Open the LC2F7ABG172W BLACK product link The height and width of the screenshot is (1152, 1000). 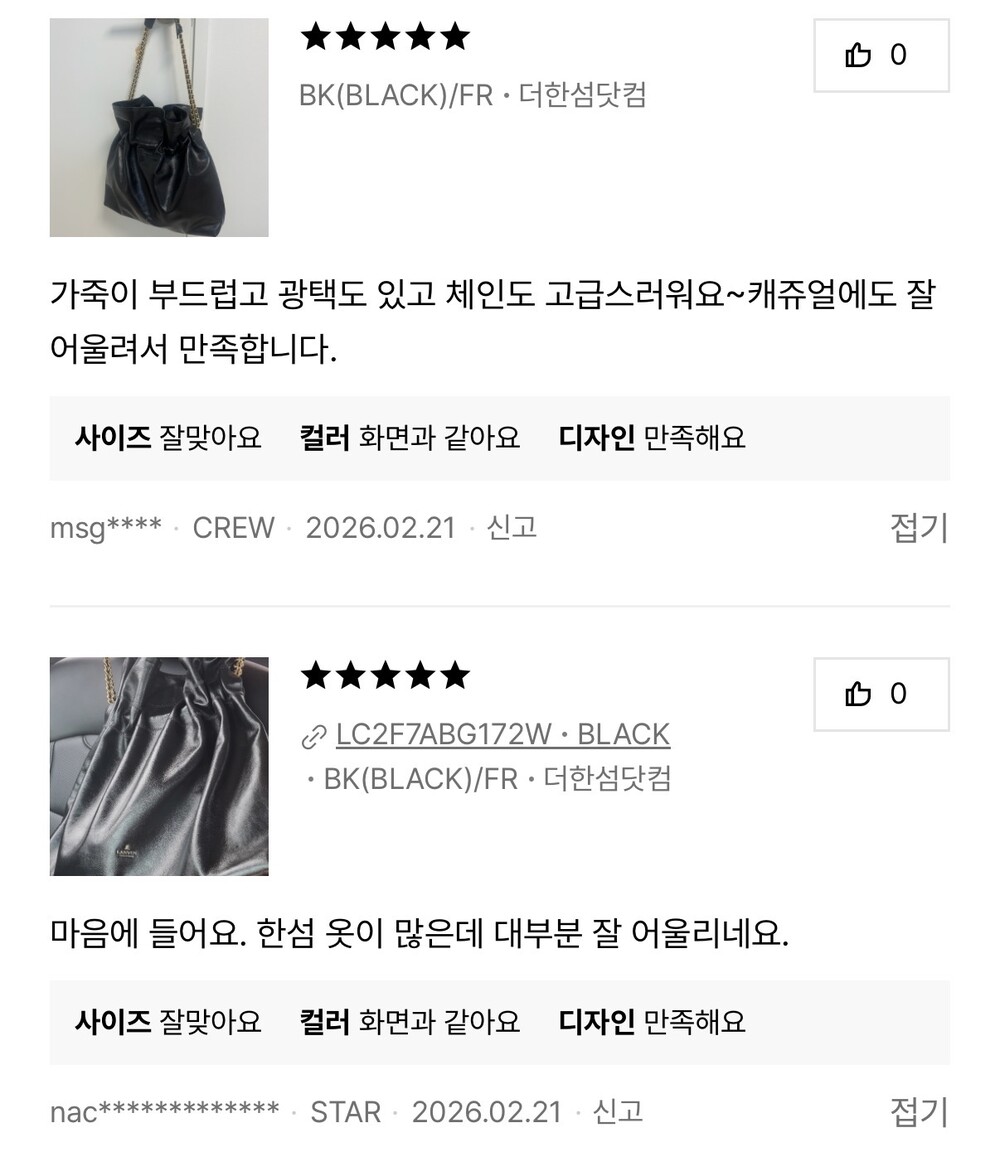coord(486,735)
